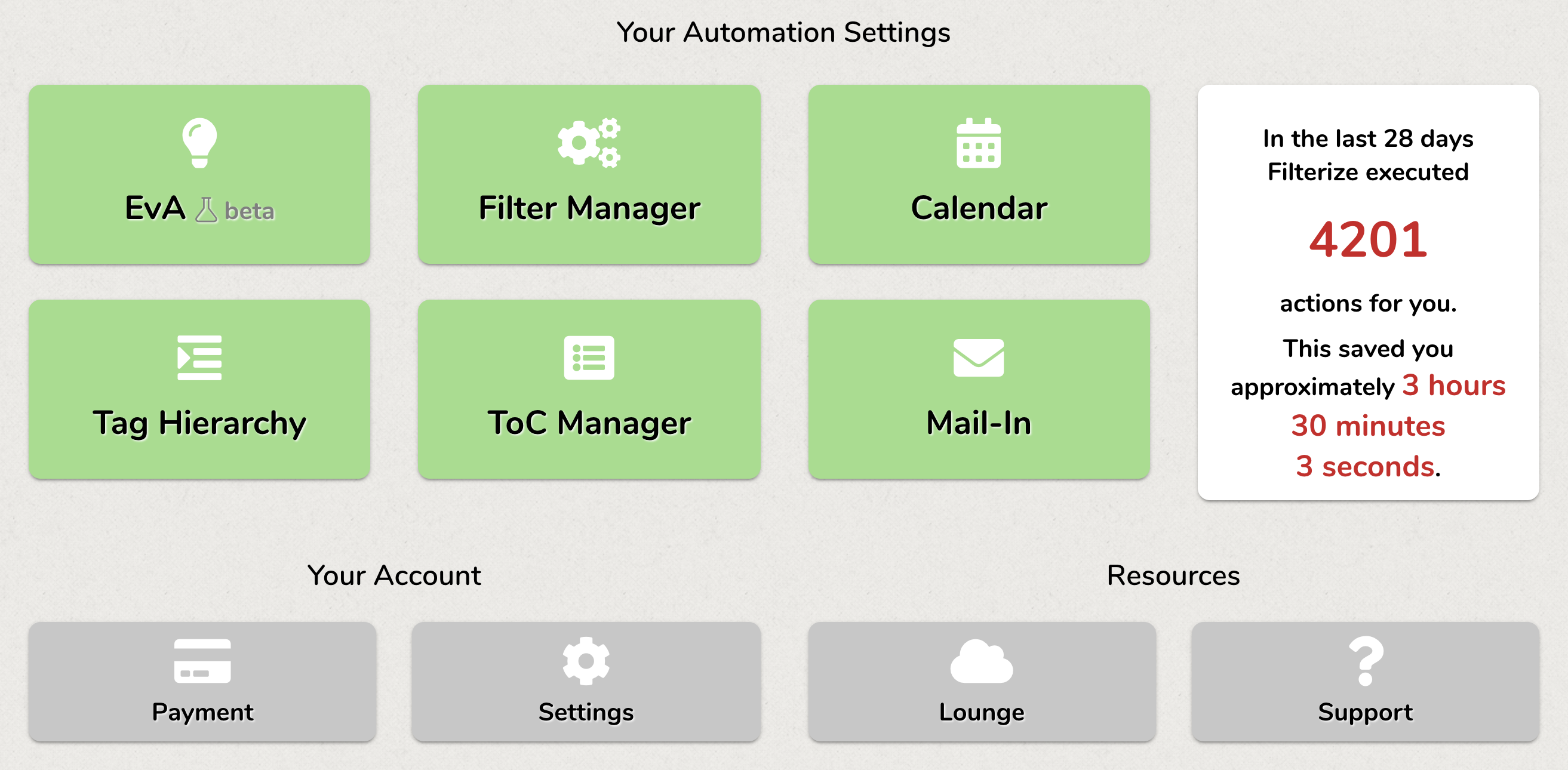This screenshot has width=1568, height=770.
Task: Open Mail-In settings
Action: (979, 389)
